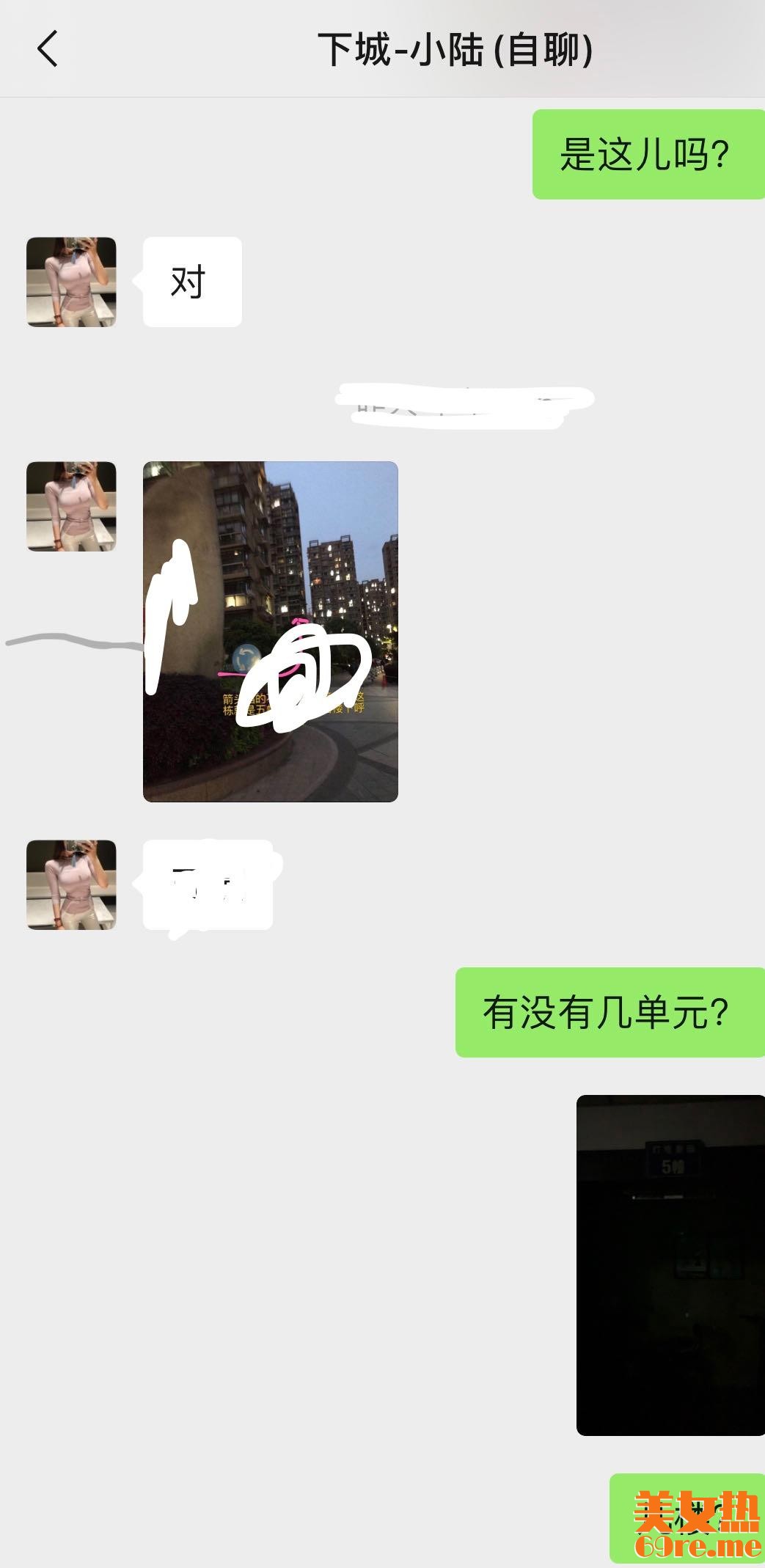Tap the avatar beside the apartment buildings photo

(71, 506)
